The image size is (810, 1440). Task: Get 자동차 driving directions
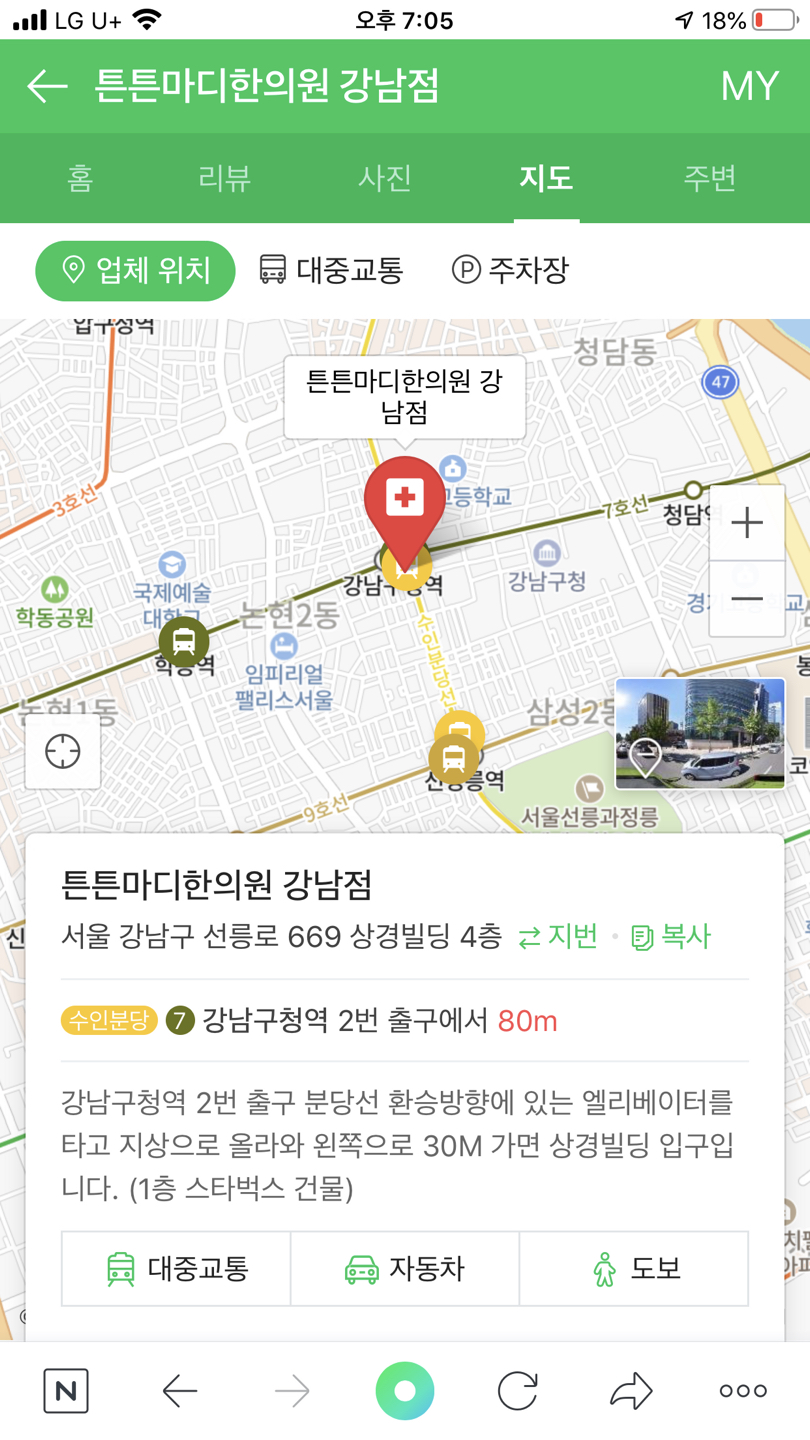[x=405, y=1269]
